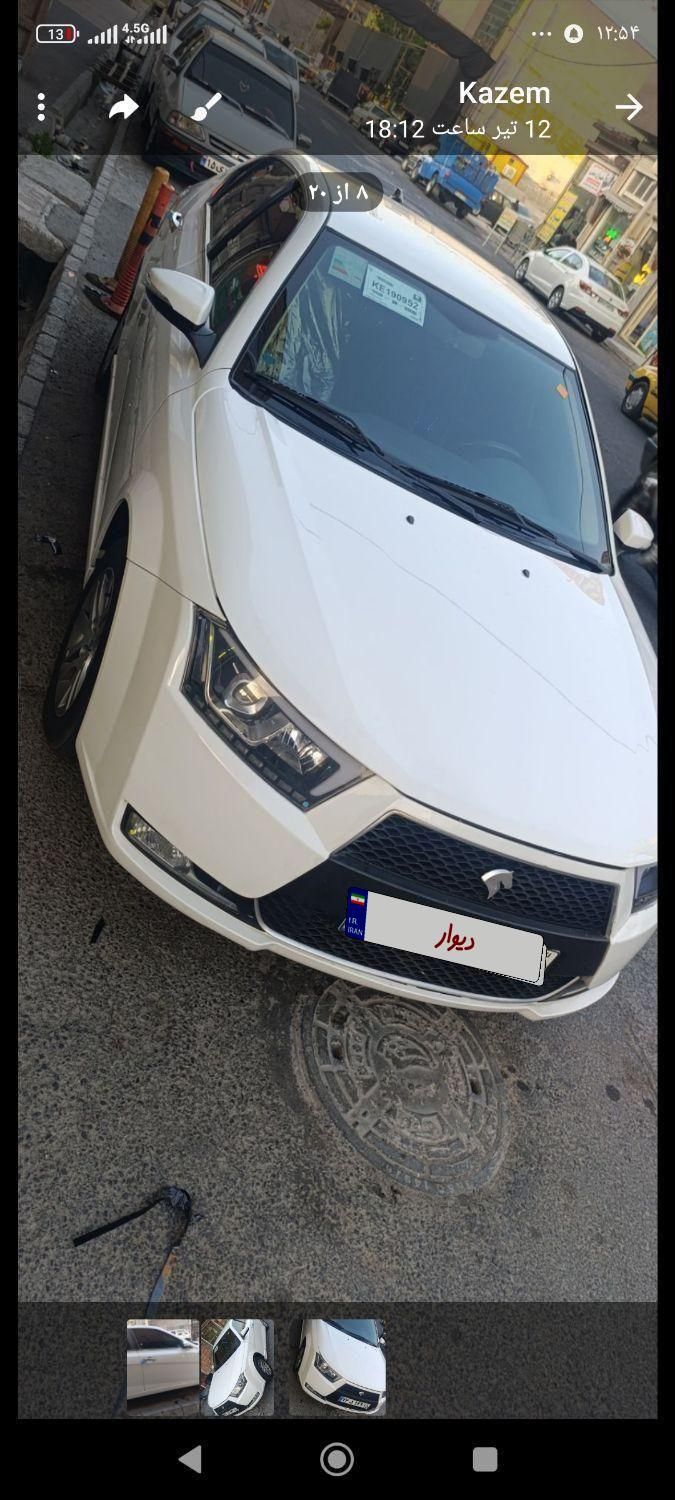This screenshot has height=1500, width=675.
Task: Select the angled white car thumbnail
Action: [238, 1367]
